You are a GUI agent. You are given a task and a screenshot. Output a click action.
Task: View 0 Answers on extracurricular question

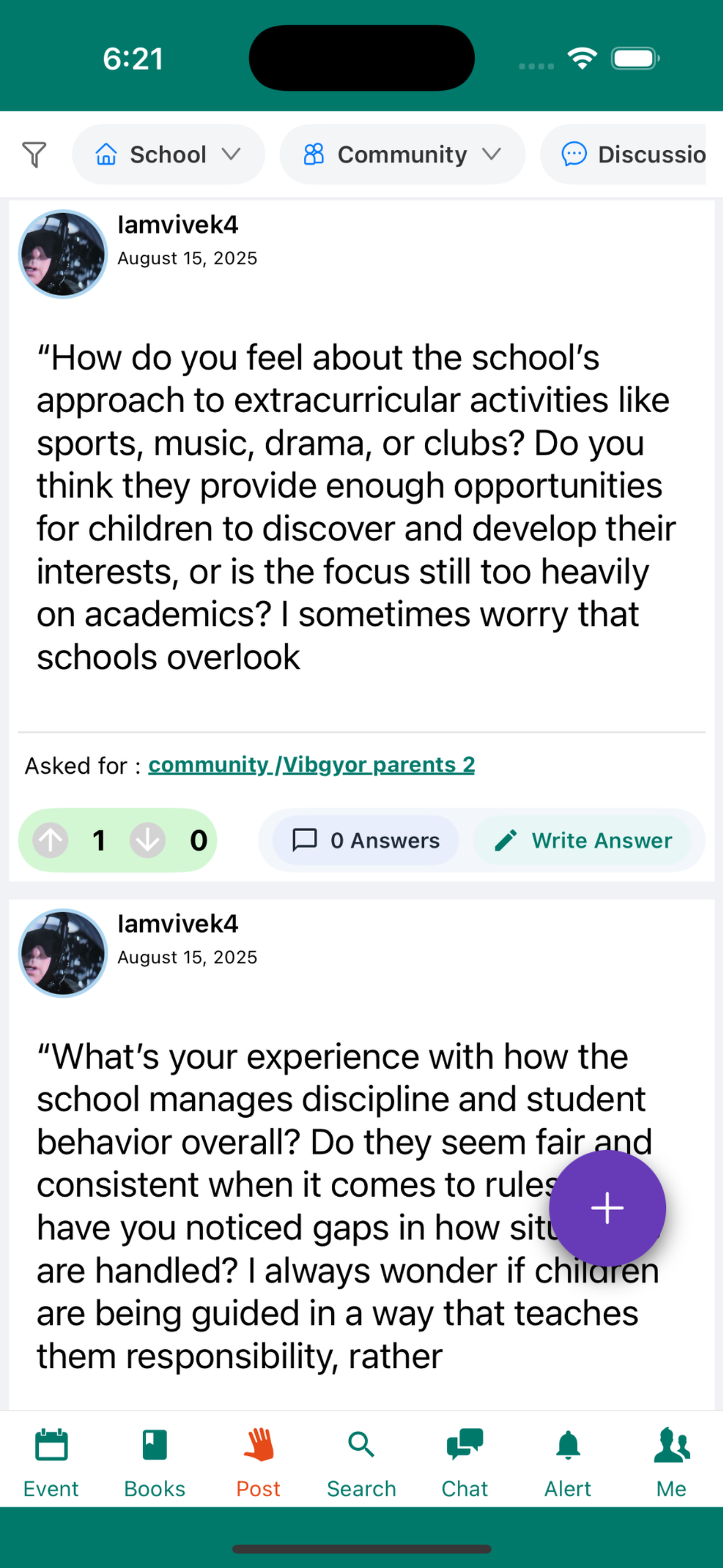[366, 841]
